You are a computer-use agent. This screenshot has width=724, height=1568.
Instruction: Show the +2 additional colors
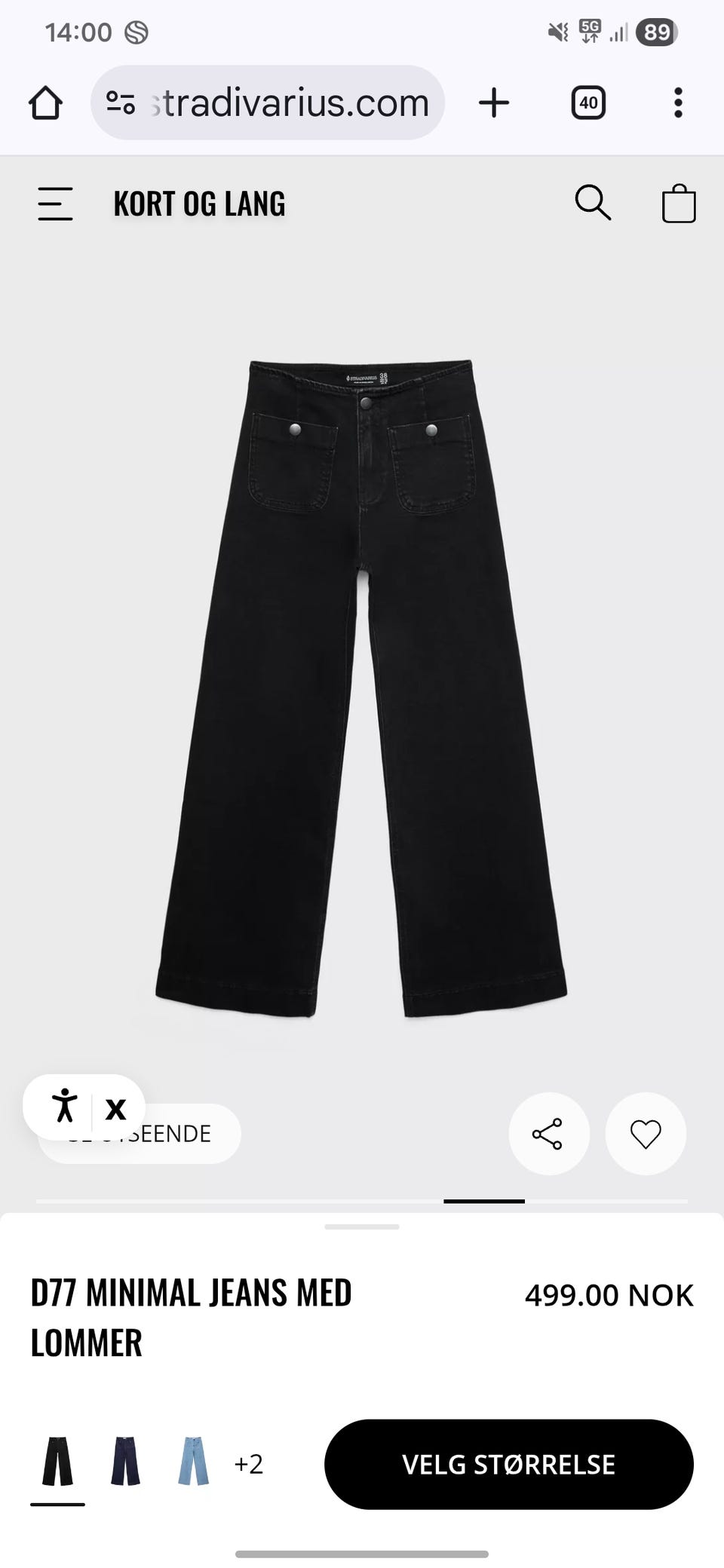249,1464
